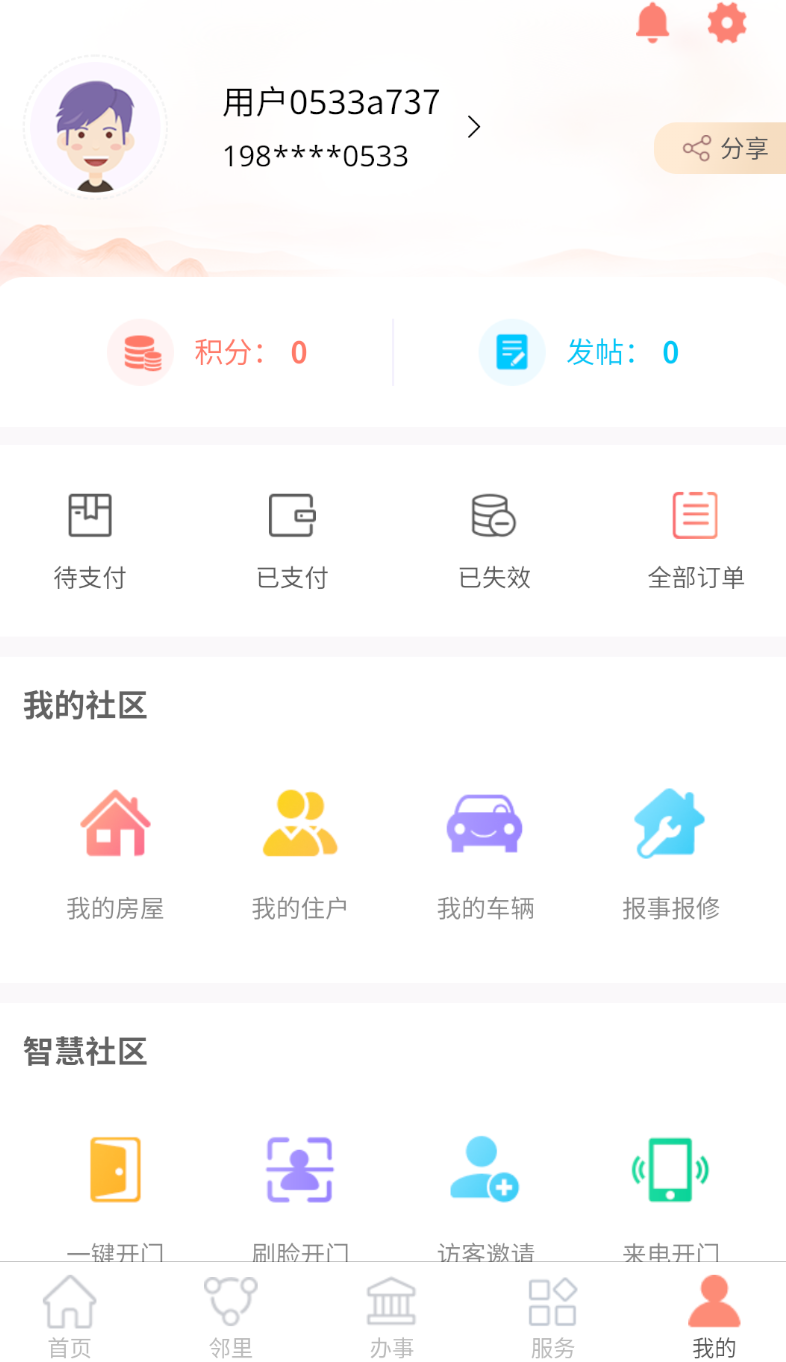Viewport: 786px width, 1362px height.
Task: Select the 刷脸开门 face unlock icon
Action: [300, 1168]
